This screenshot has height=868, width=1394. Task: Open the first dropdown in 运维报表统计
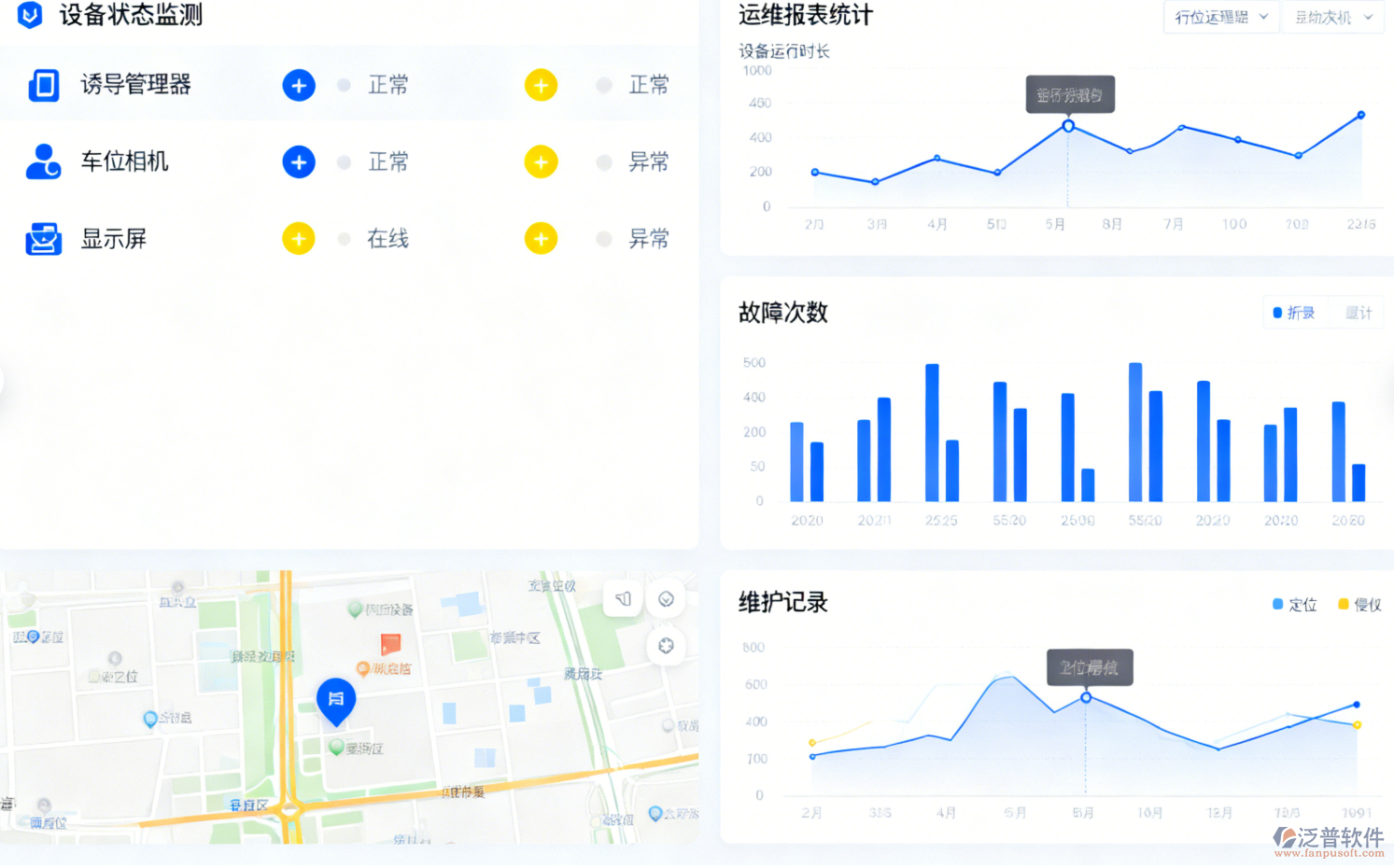click(x=1220, y=17)
